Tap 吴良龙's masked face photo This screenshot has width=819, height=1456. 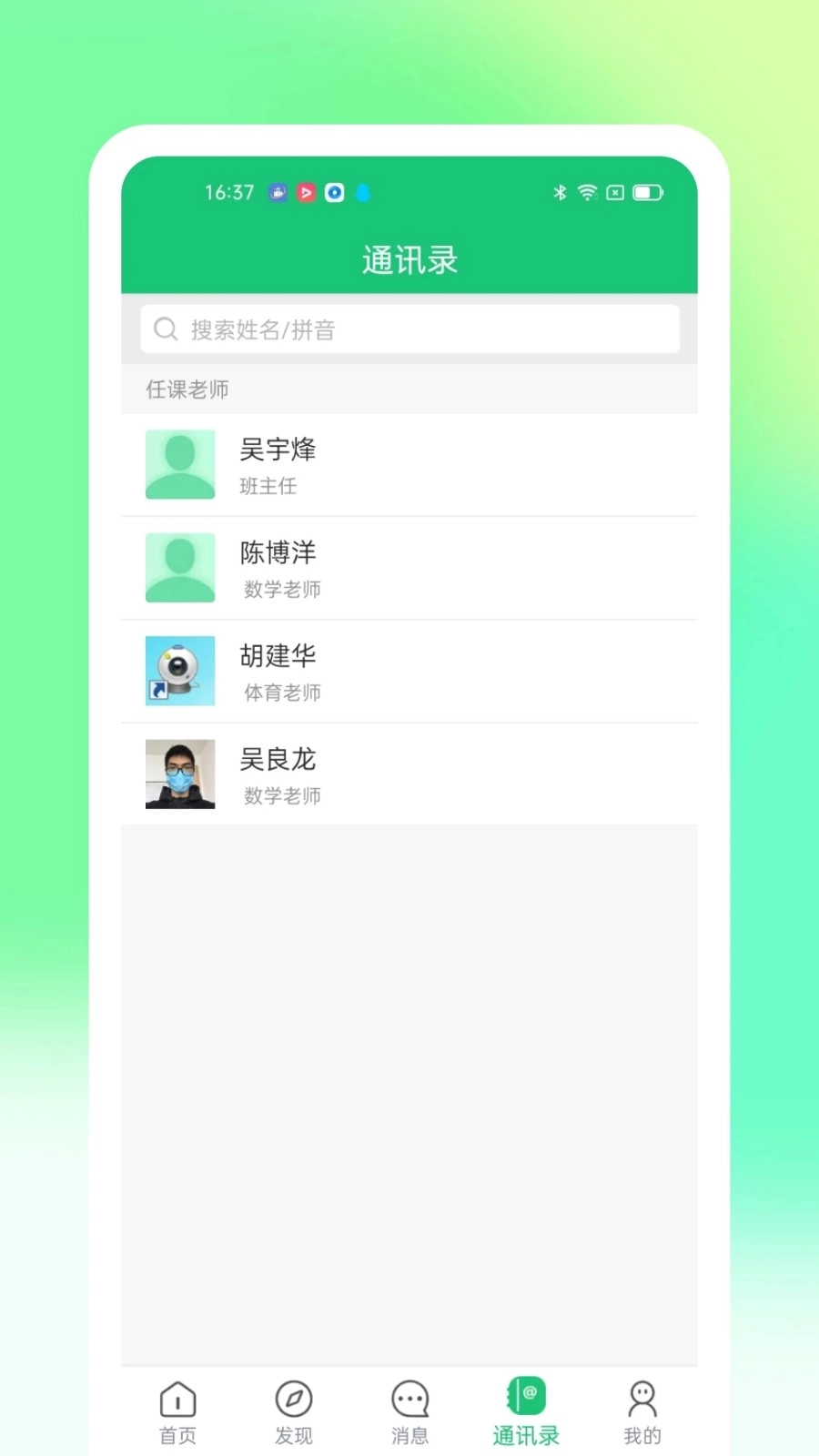click(x=179, y=774)
